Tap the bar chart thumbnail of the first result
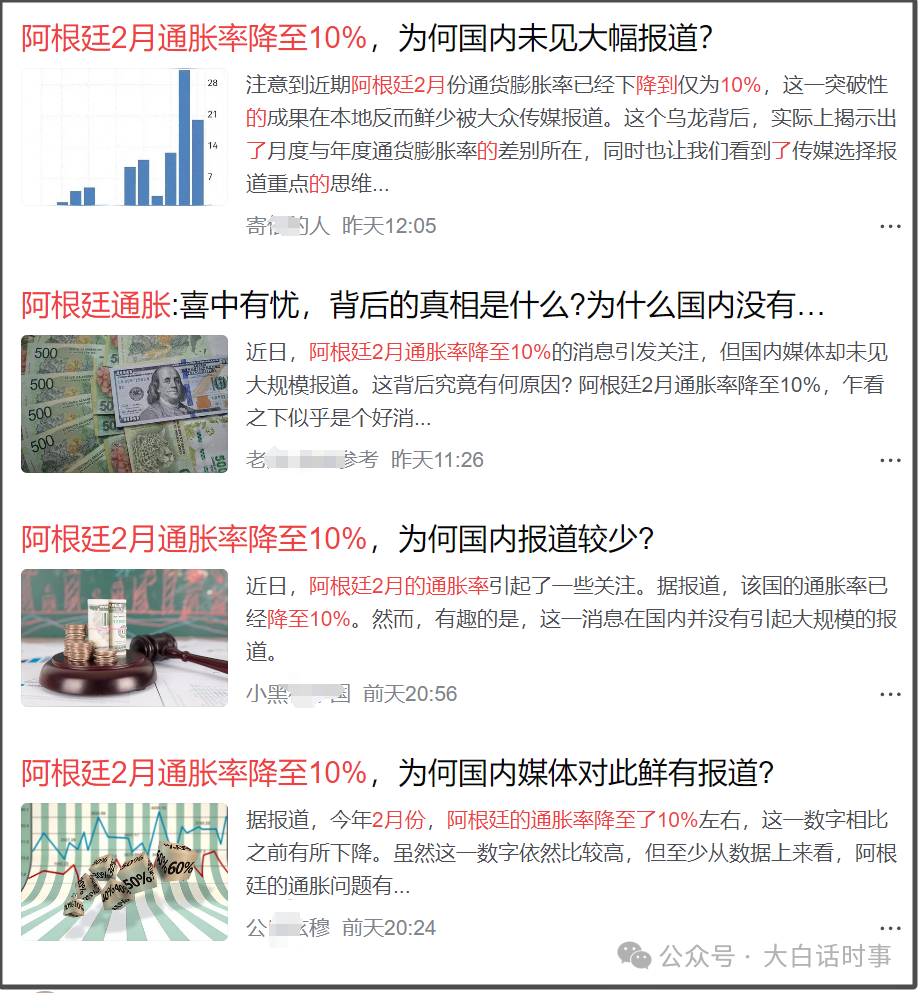 [124, 137]
